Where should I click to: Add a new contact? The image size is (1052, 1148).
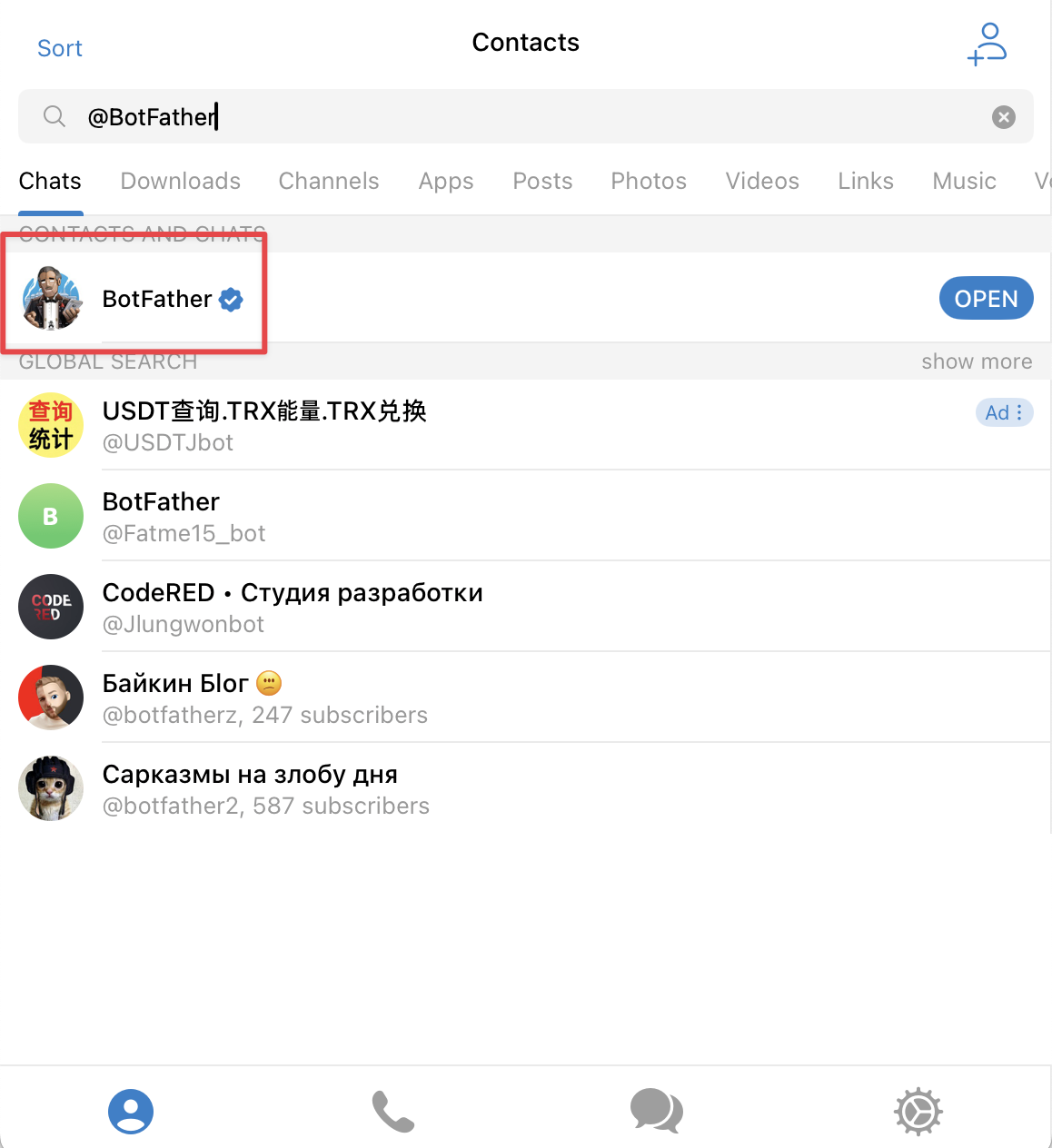pos(987,45)
